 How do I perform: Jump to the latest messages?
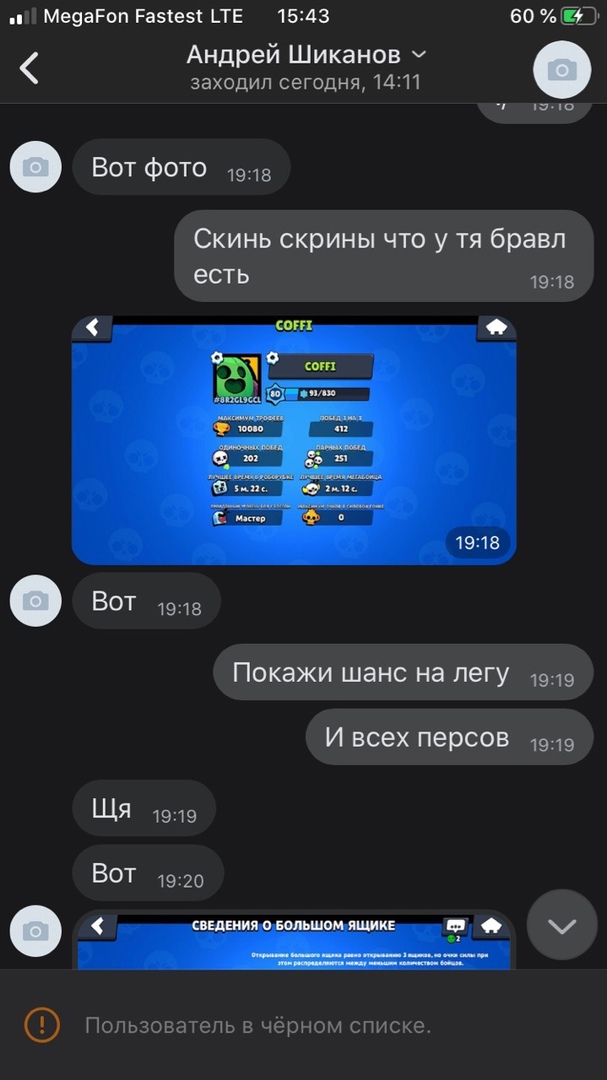[562, 925]
